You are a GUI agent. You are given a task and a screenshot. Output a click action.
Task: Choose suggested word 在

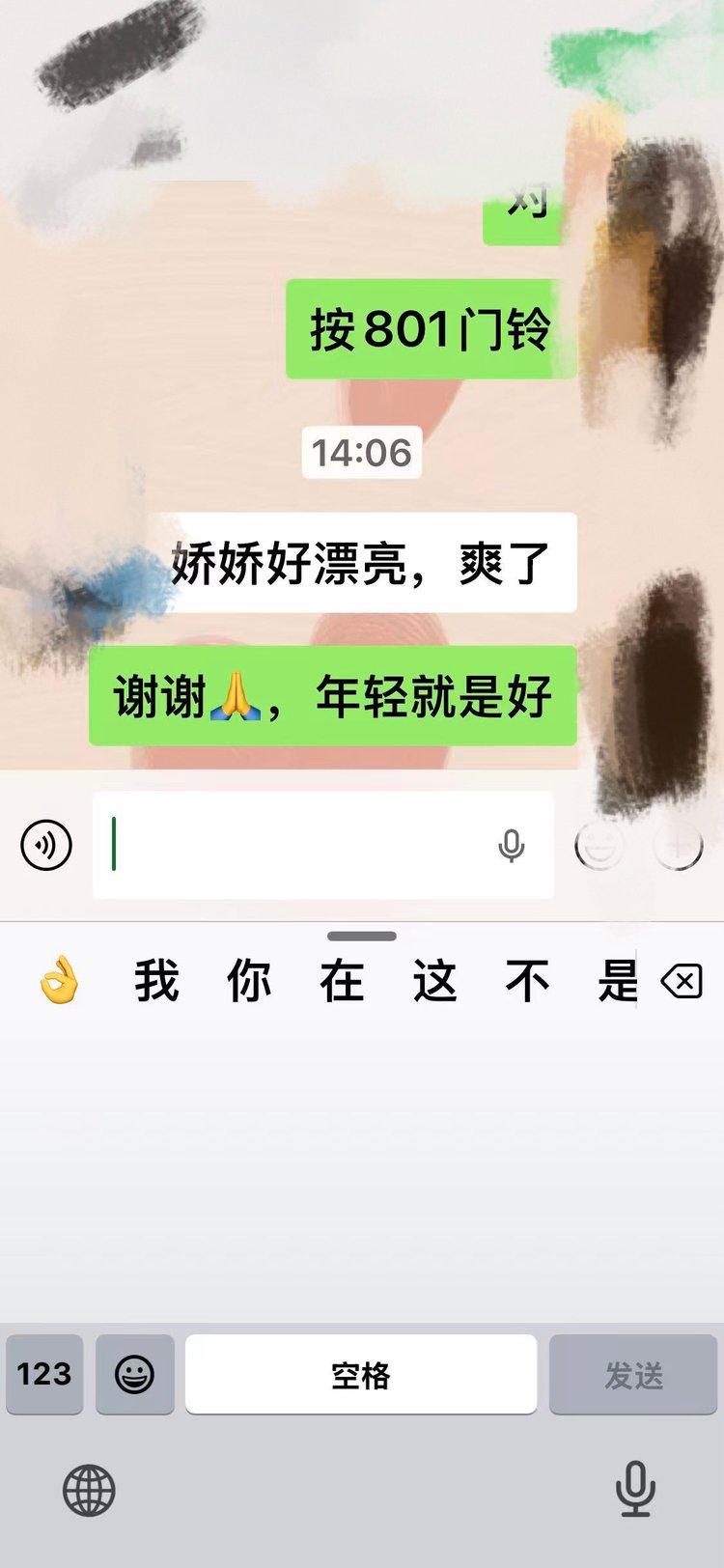tap(342, 981)
